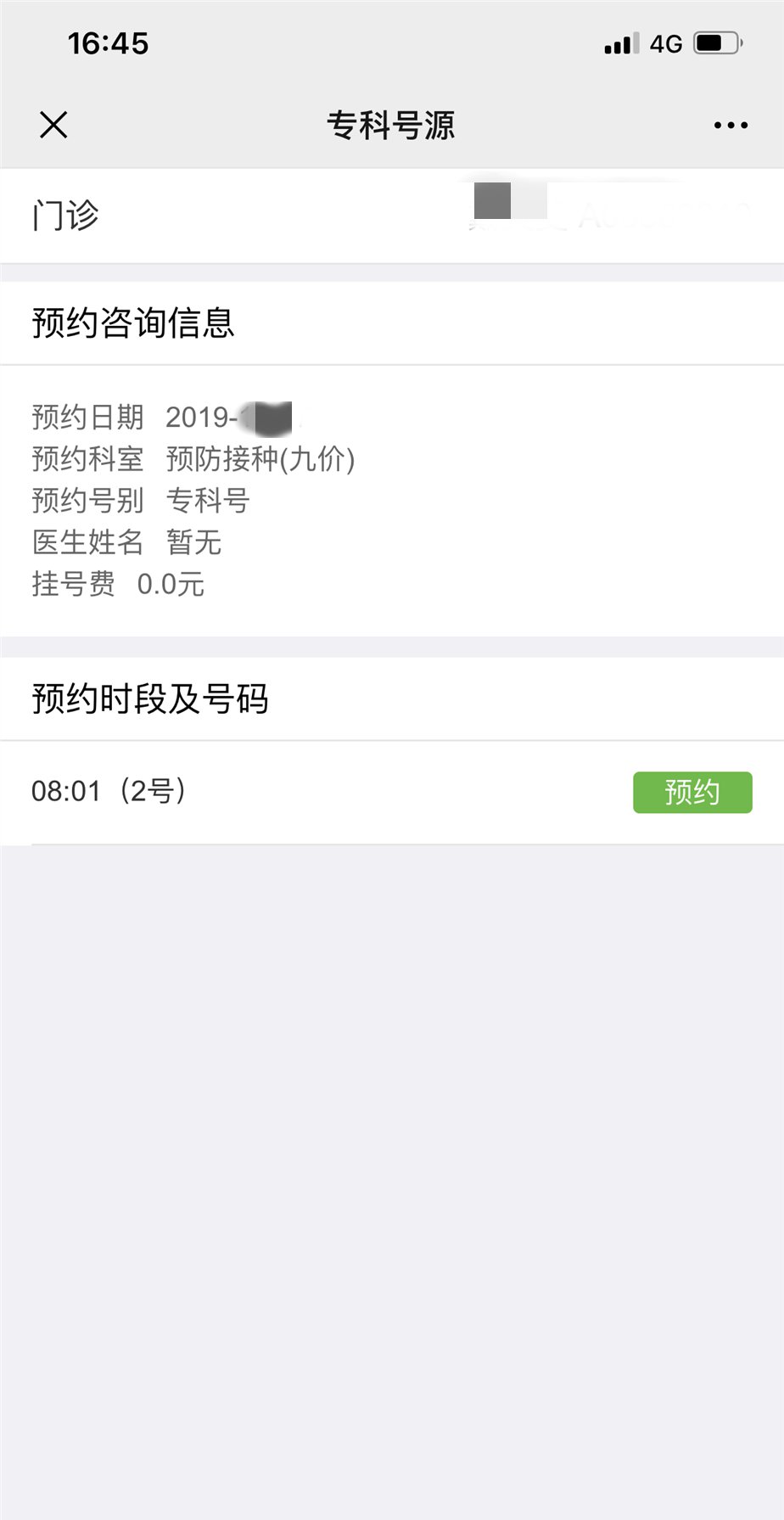Close the 专科号源 page
Image resolution: width=784 pixels, height=1520 pixels.
click(53, 126)
